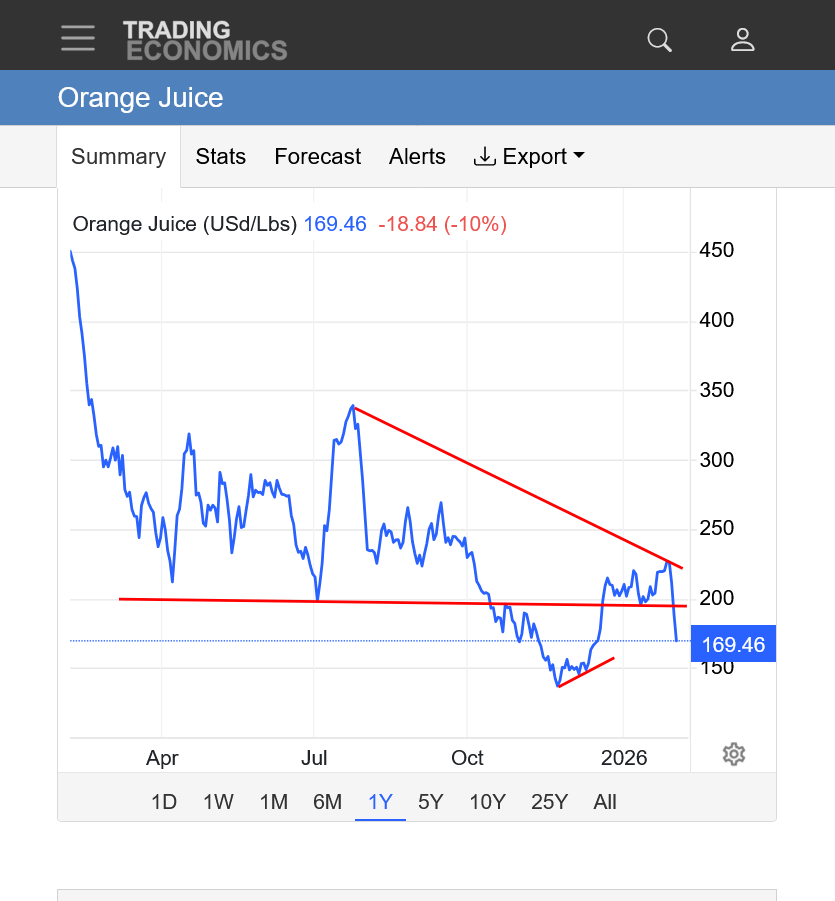This screenshot has height=901, width=835.
Task: Expand the Export dropdown
Action: click(x=529, y=157)
